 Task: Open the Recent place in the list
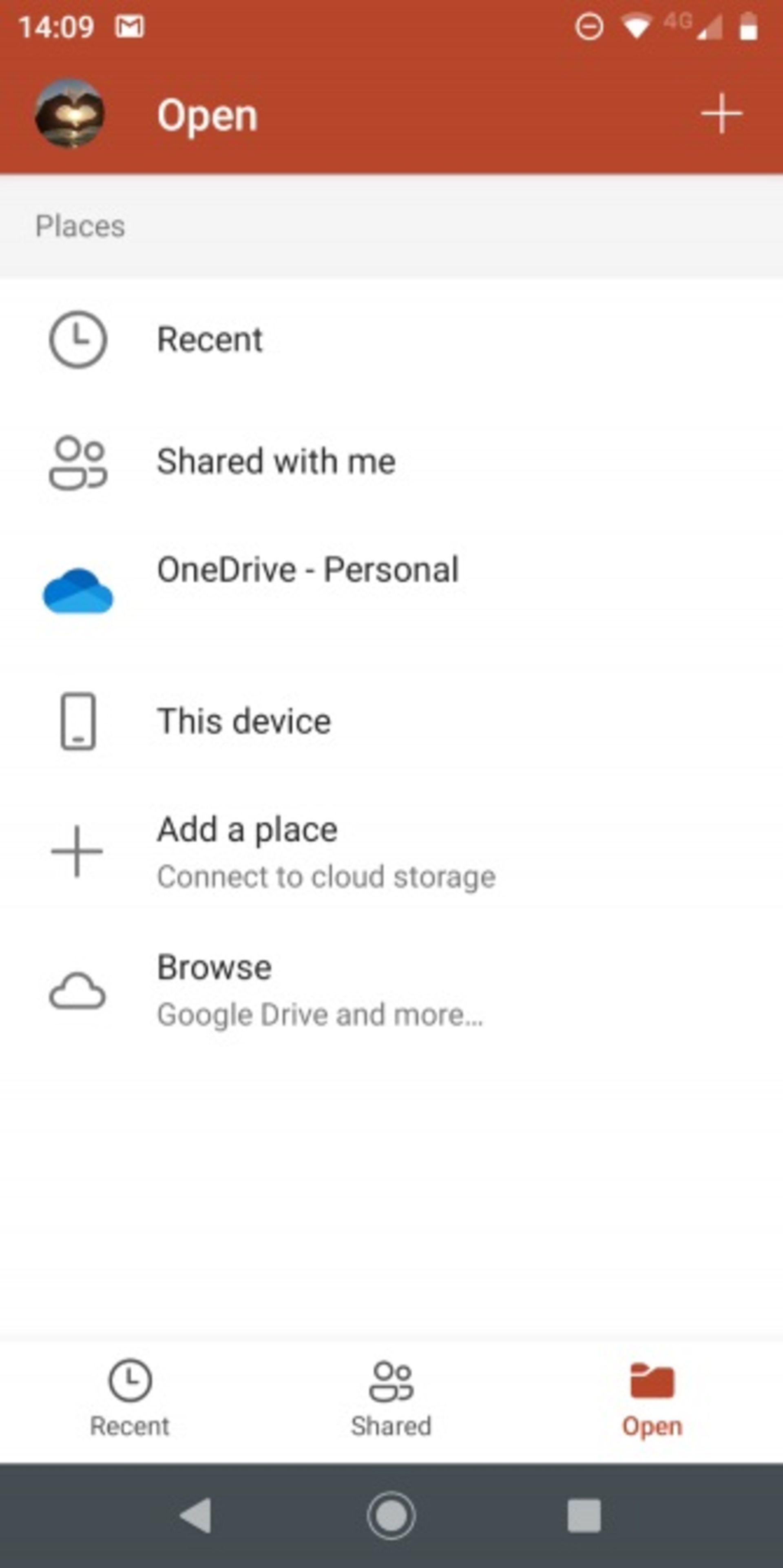[x=210, y=339]
